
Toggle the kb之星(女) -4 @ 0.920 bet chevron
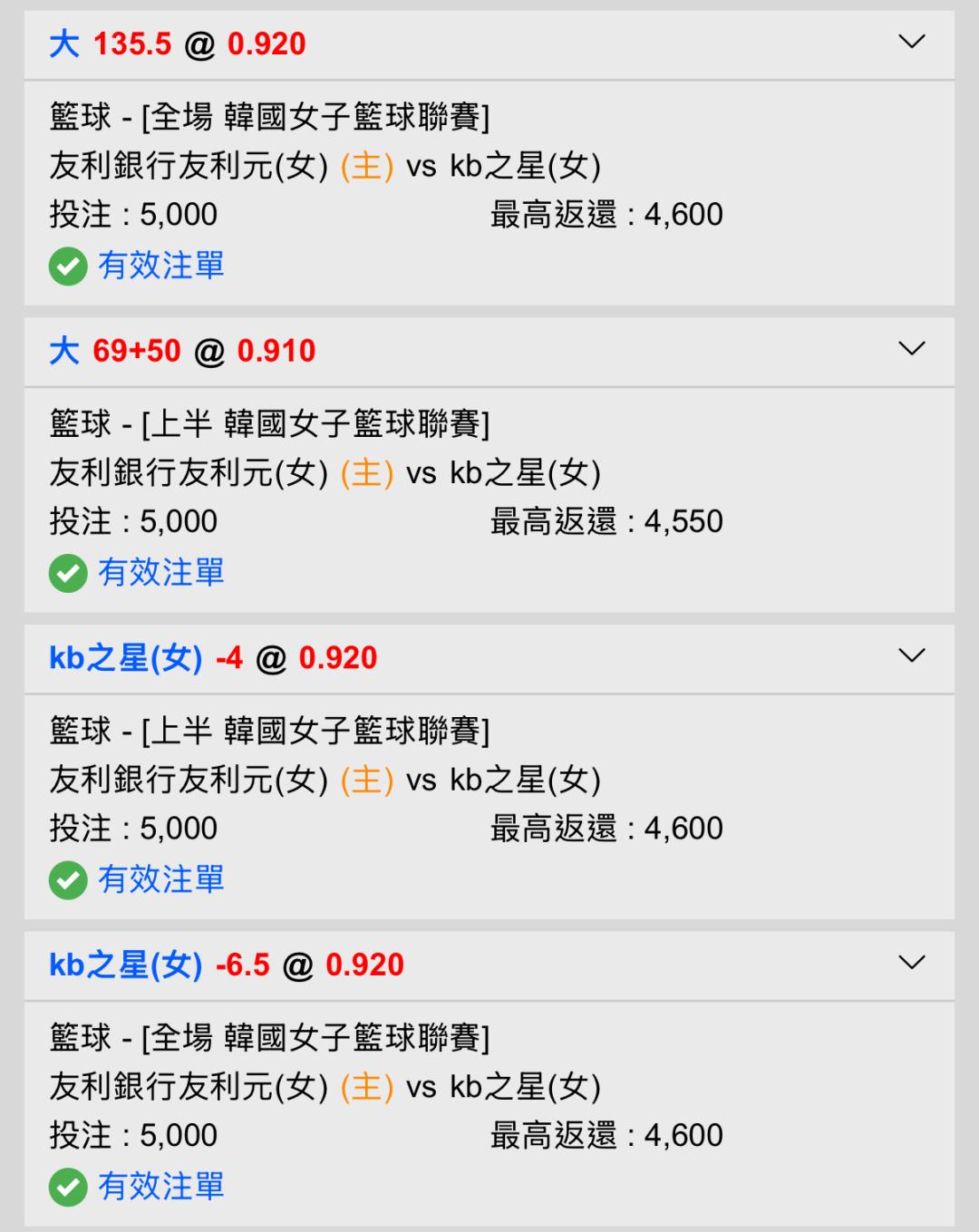tap(911, 655)
